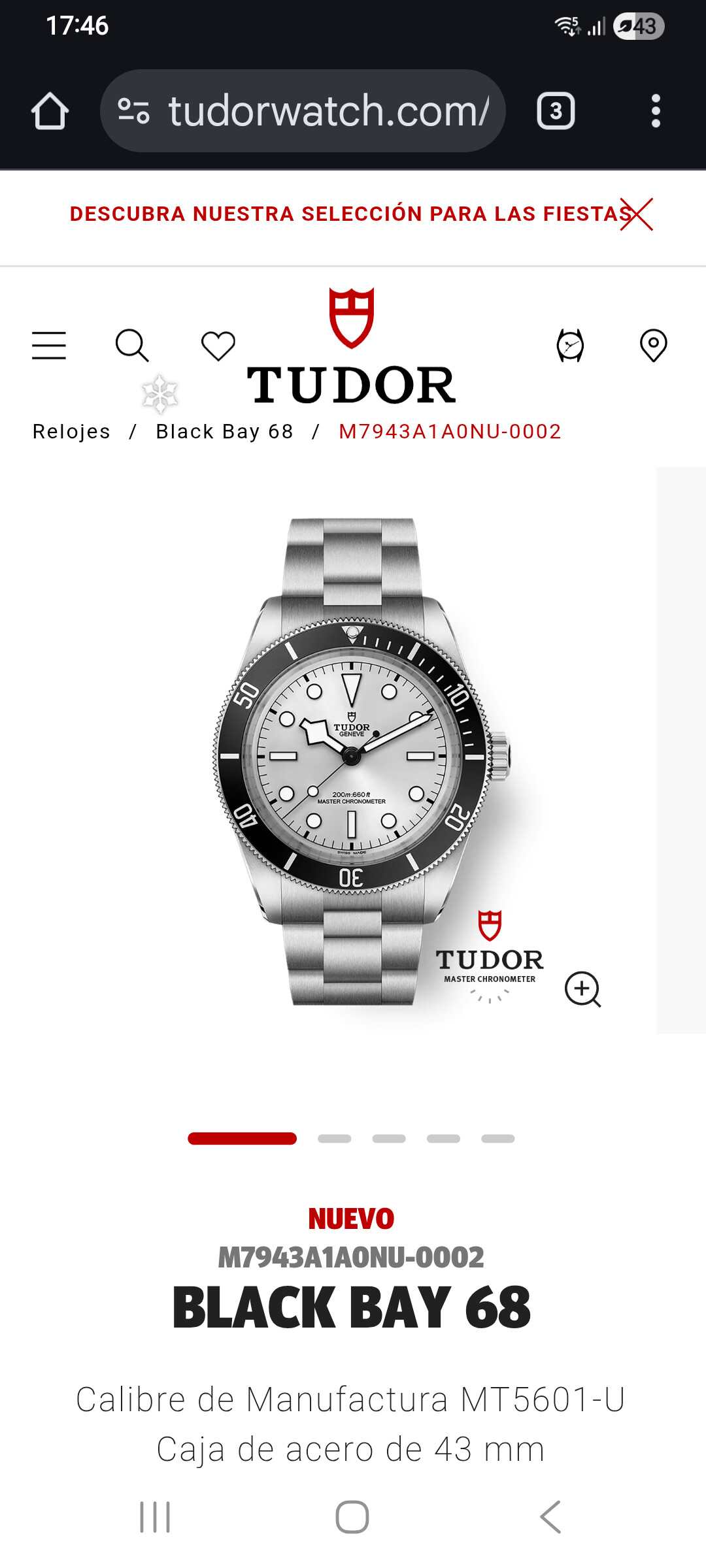This screenshot has width=706, height=1568.
Task: Open the watch configurator icon
Action: (x=570, y=346)
